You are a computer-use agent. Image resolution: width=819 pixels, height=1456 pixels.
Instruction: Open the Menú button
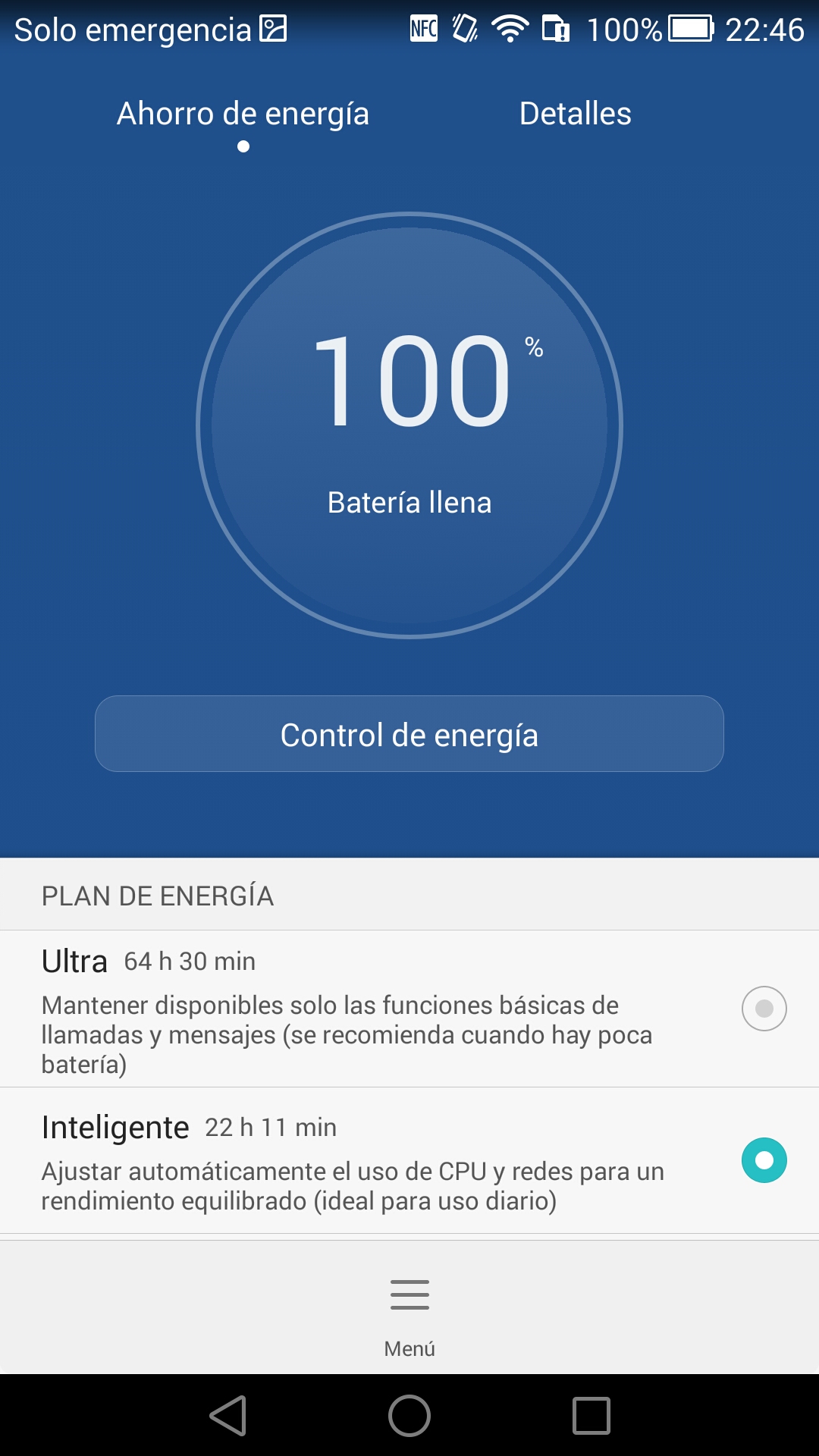[x=409, y=1312]
